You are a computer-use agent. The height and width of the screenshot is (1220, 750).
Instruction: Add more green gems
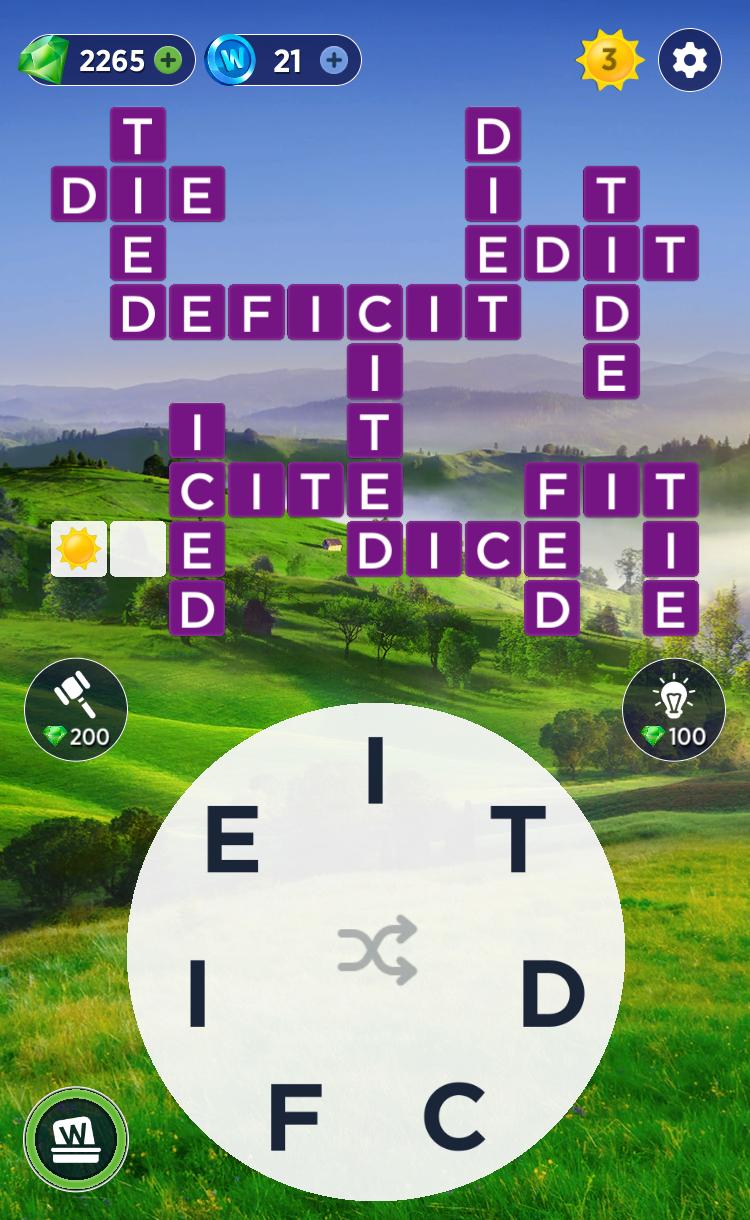tap(169, 61)
